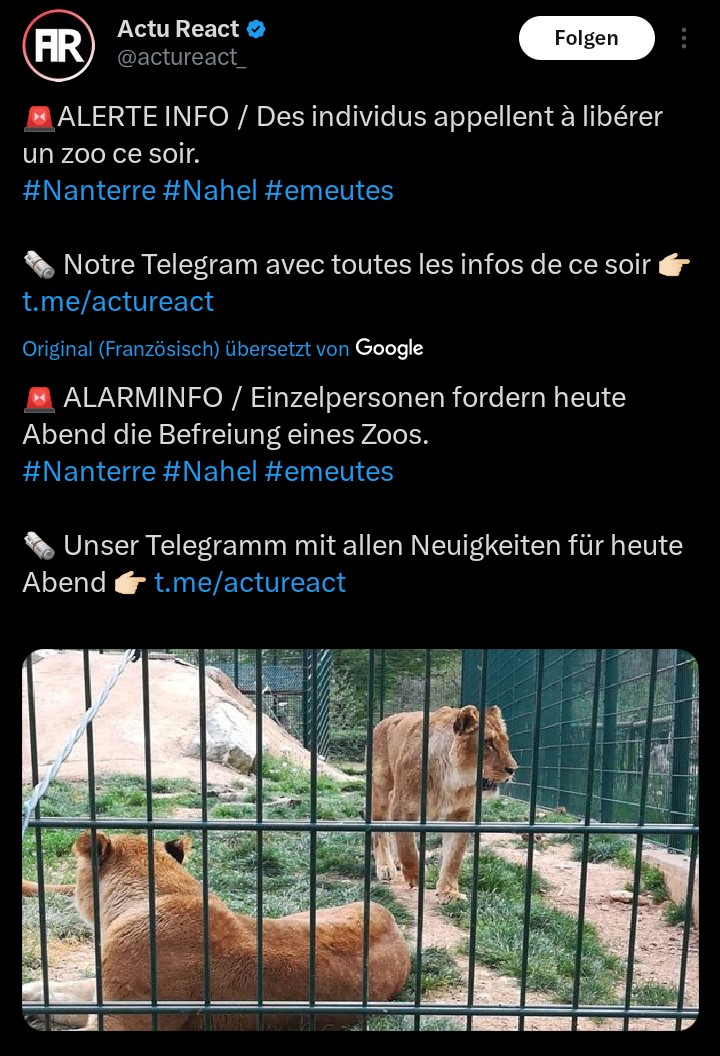Tap Original (Französisch) to show original

(120, 349)
